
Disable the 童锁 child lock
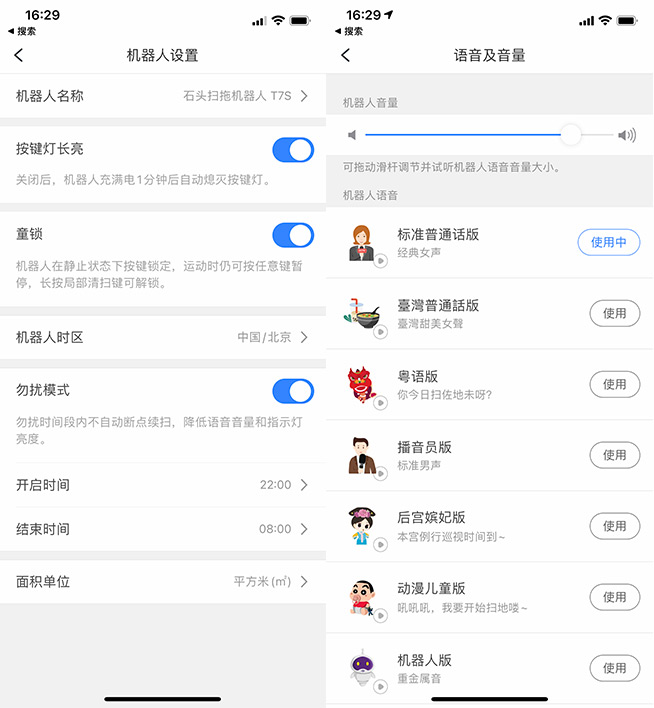[x=293, y=235]
